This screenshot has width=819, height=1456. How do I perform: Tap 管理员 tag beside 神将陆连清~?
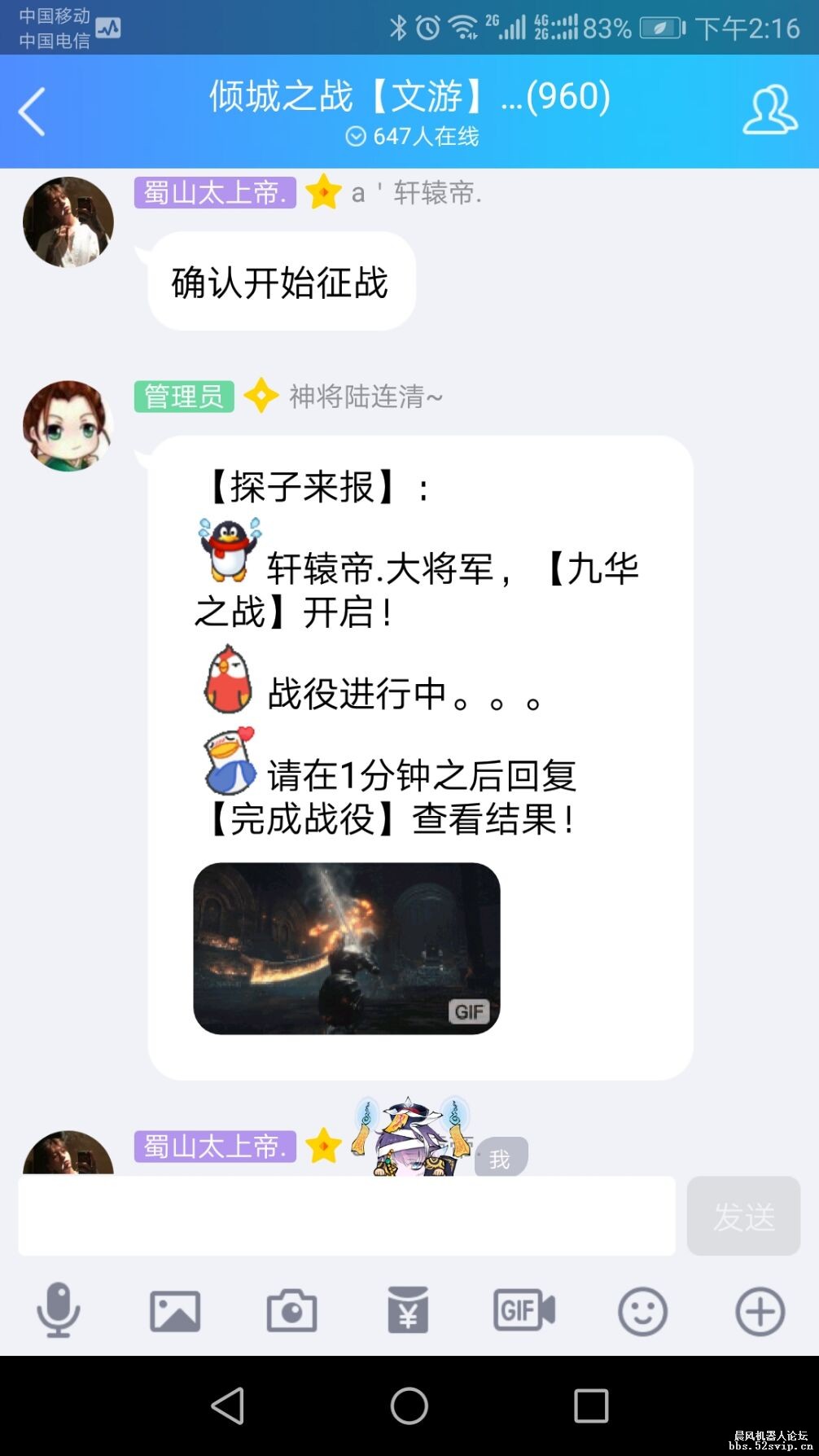point(183,397)
